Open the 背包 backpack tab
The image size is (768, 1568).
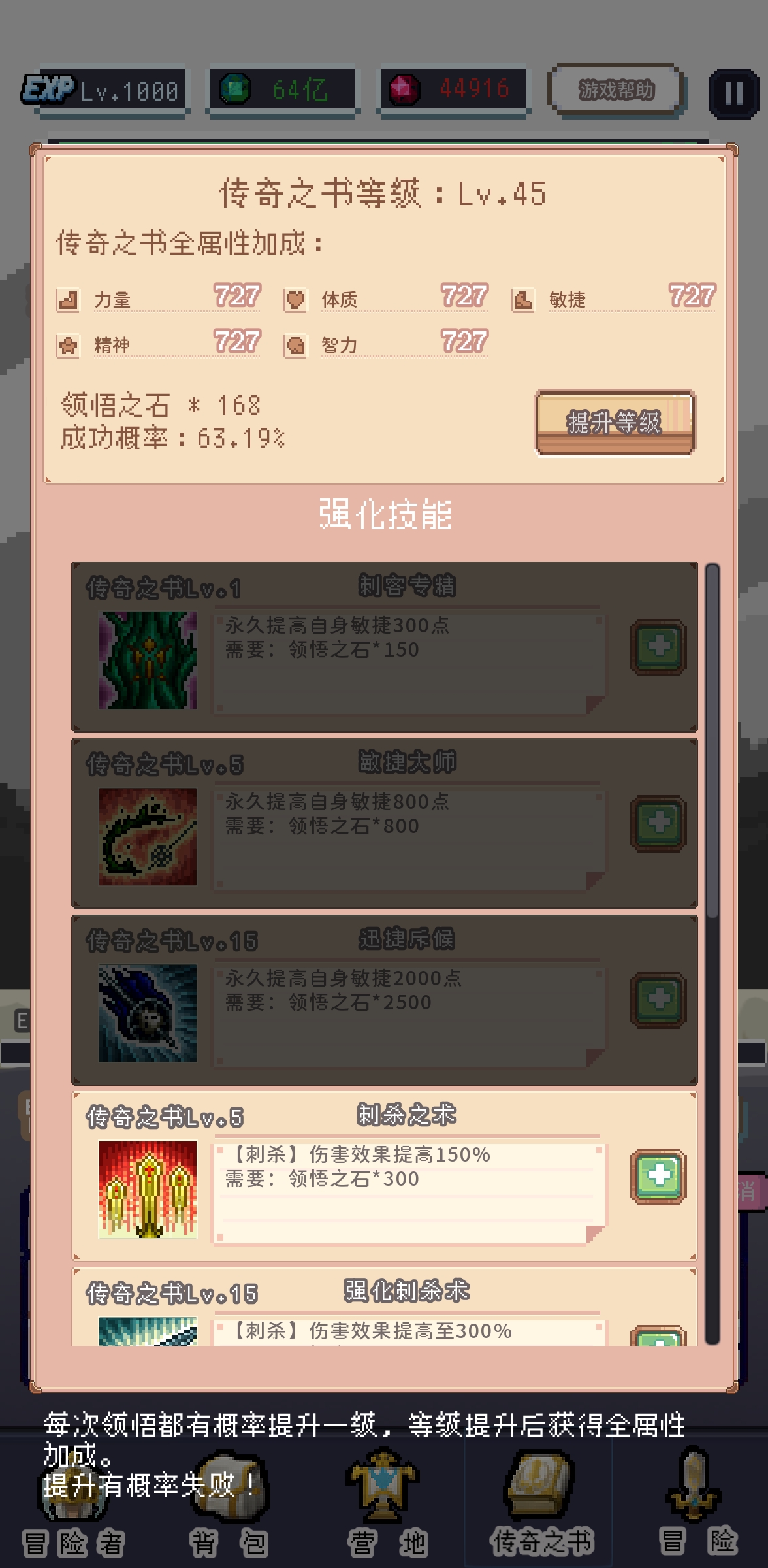(229, 1516)
